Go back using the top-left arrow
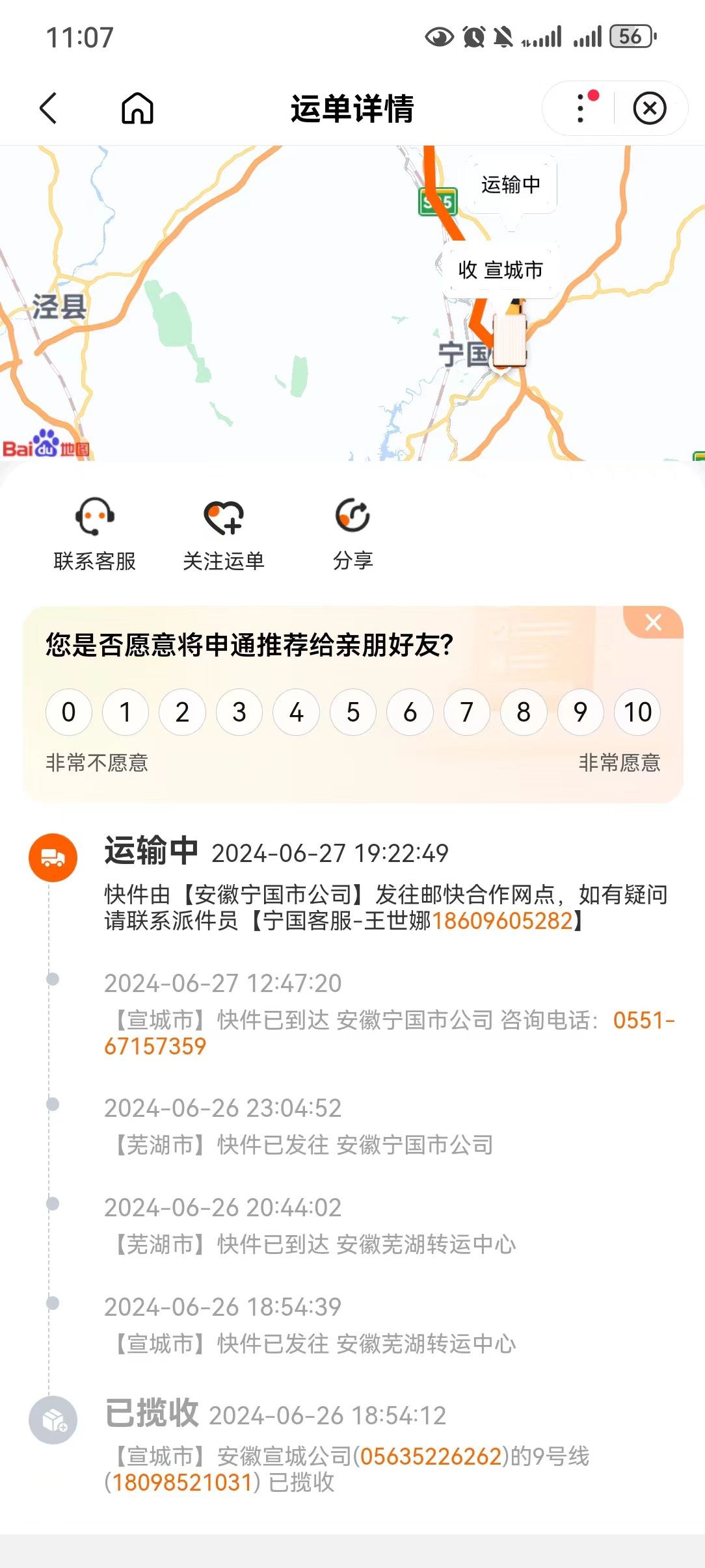This screenshot has height=1568, width=705. pyautogui.click(x=49, y=108)
